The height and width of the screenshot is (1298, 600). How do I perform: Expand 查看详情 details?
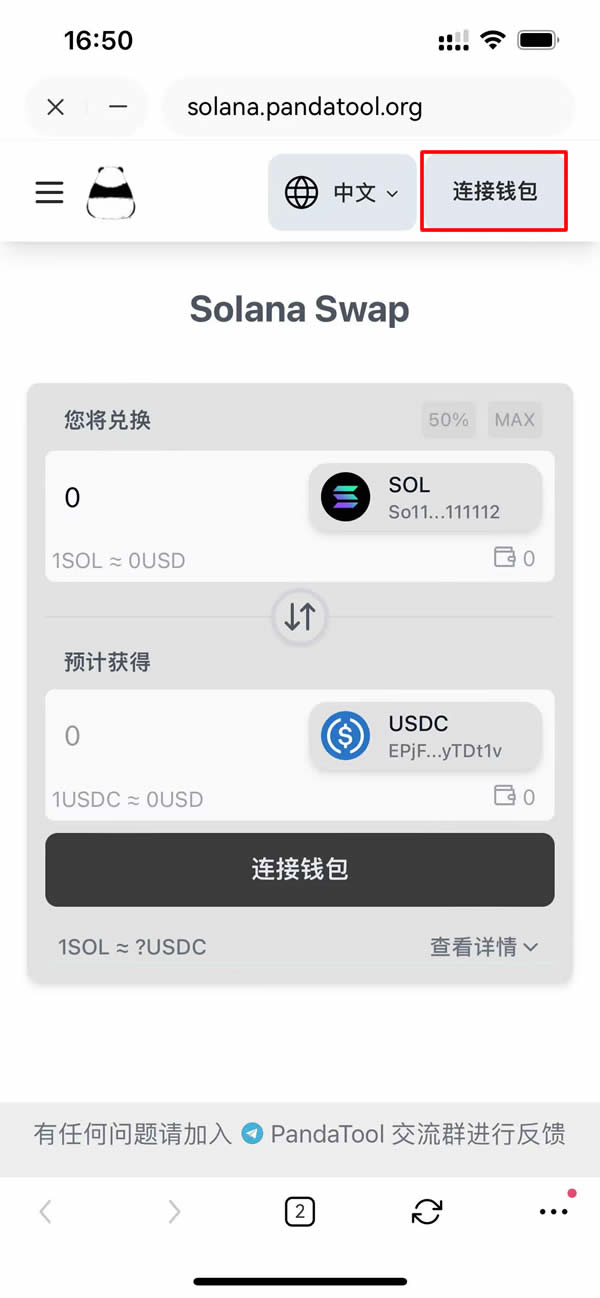click(484, 947)
